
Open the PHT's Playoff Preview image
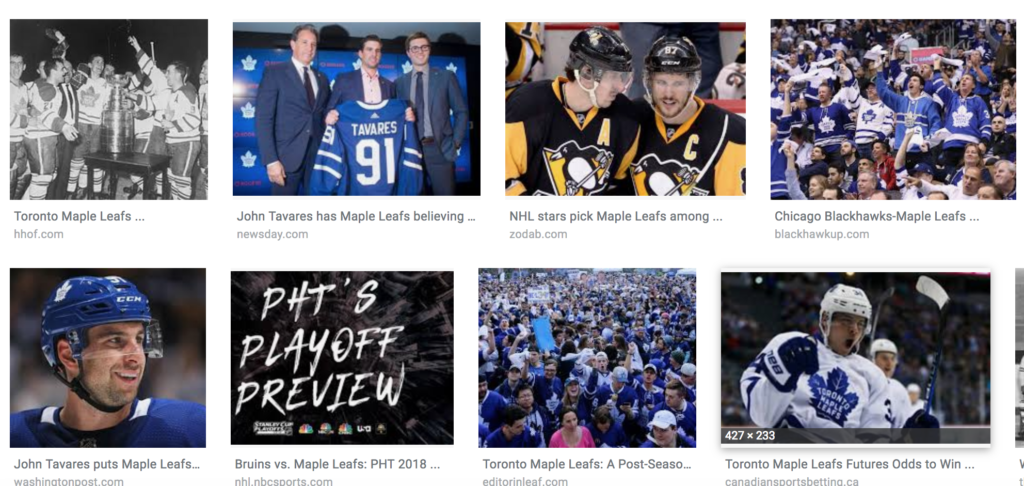(x=342, y=357)
